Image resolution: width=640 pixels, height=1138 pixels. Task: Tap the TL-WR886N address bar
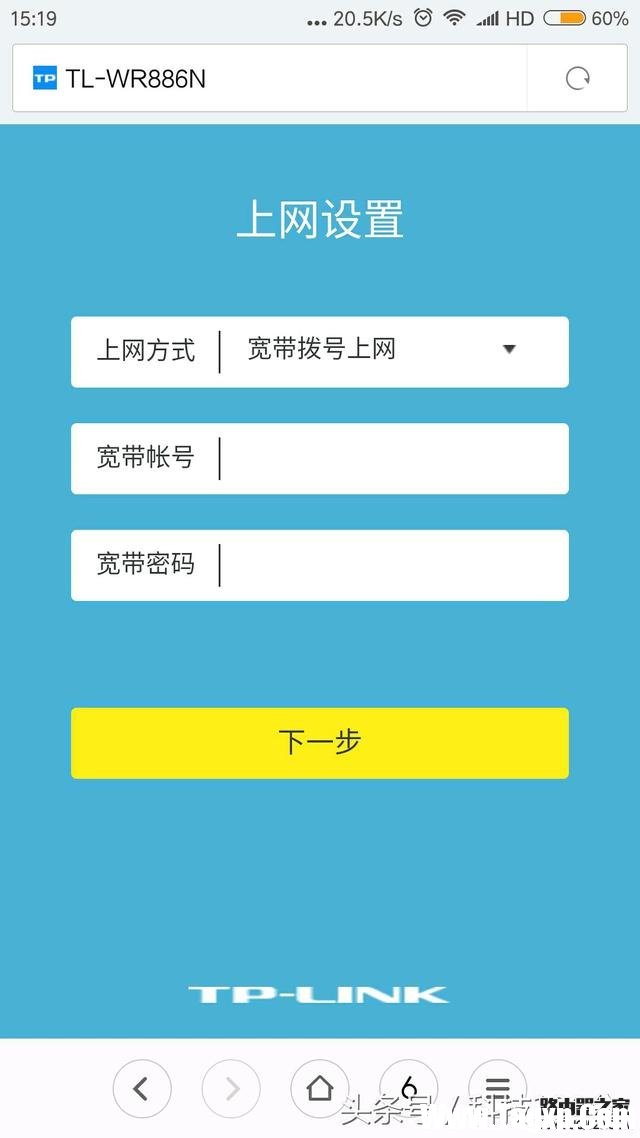click(x=270, y=78)
